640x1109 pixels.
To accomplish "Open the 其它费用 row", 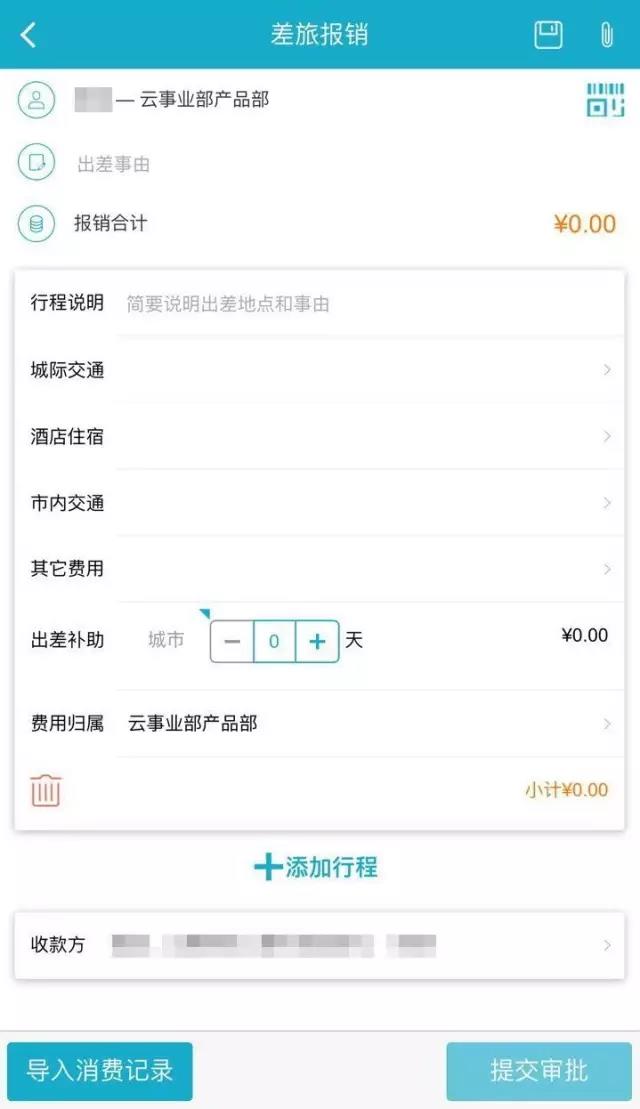I will coord(320,569).
